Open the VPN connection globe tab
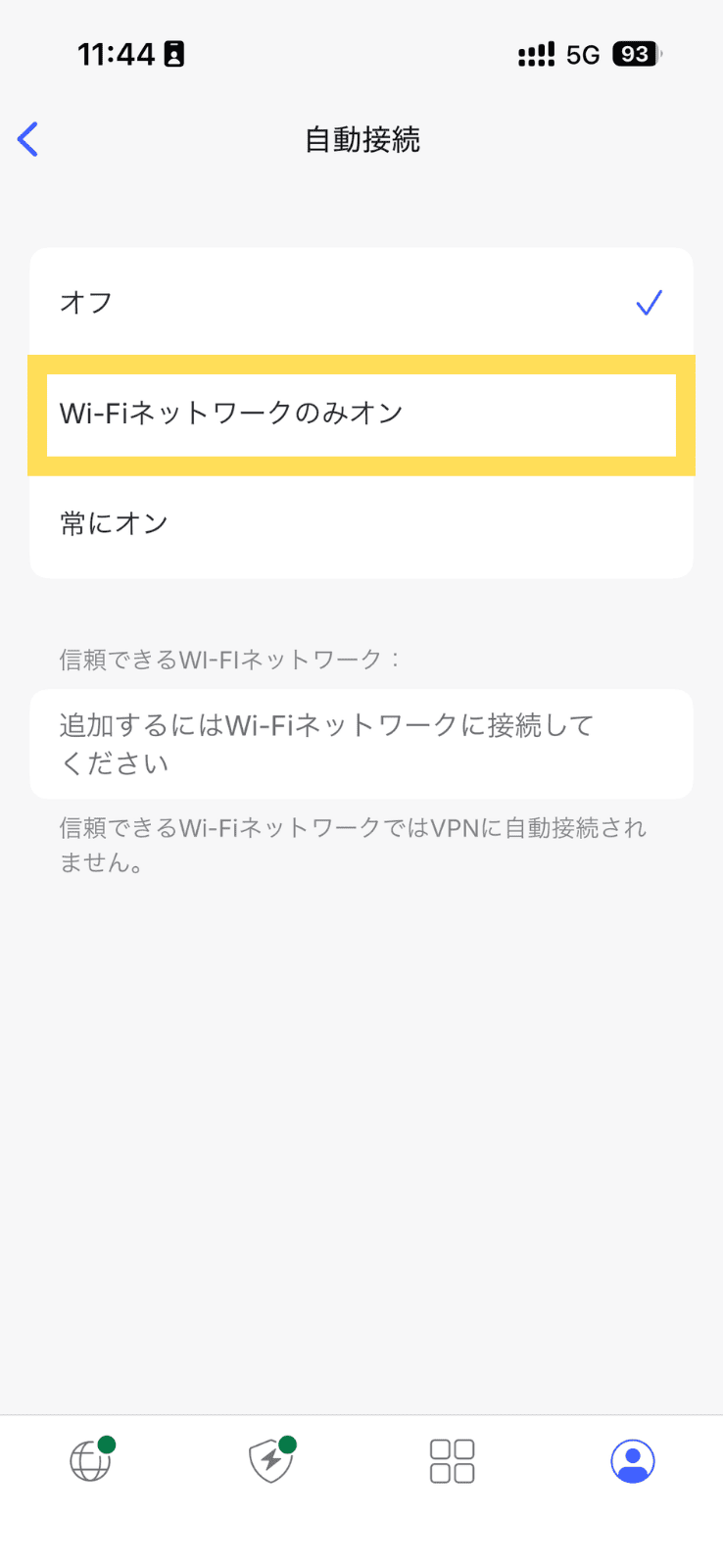 point(89,1460)
